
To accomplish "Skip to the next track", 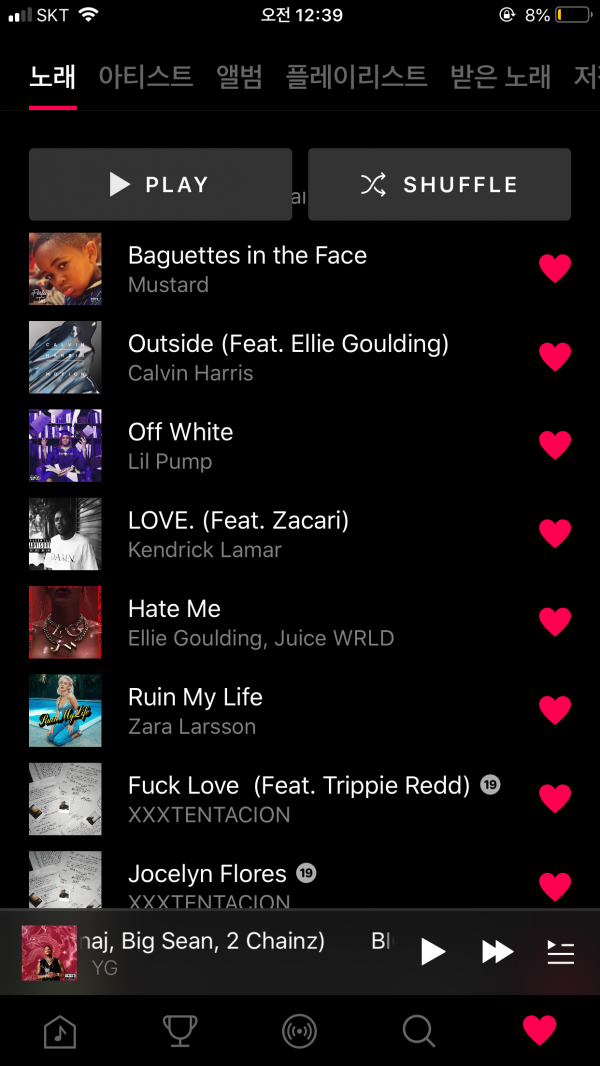I will pos(497,952).
